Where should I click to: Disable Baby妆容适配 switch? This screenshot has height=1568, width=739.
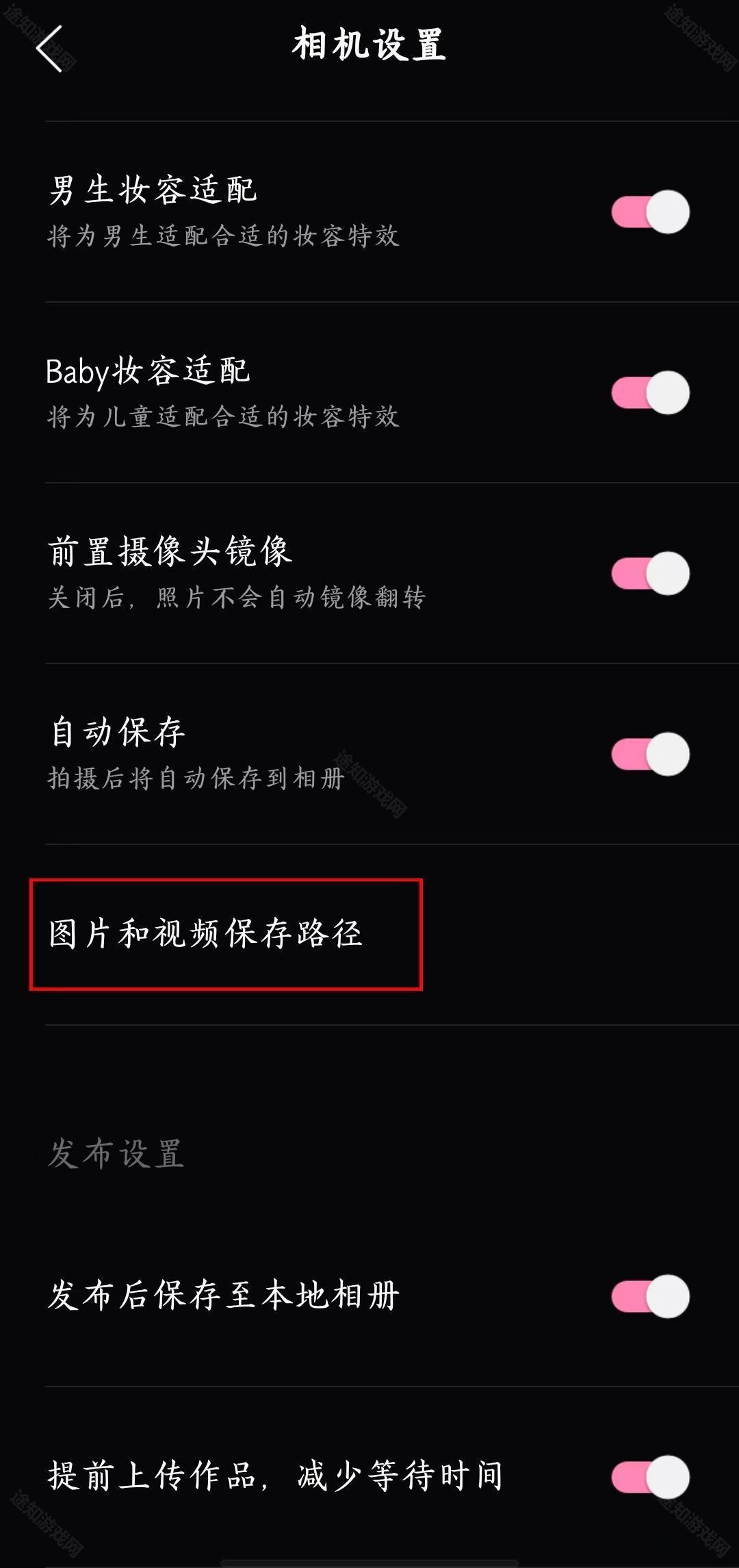coord(650,393)
